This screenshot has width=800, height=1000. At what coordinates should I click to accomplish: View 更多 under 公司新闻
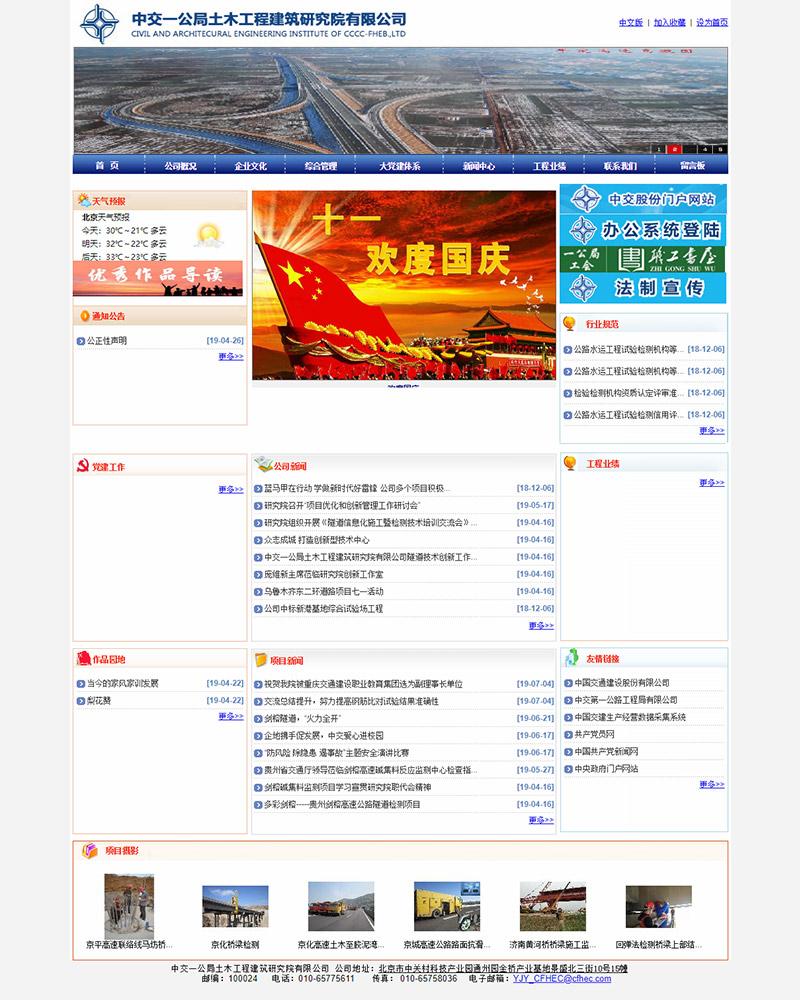(540, 626)
